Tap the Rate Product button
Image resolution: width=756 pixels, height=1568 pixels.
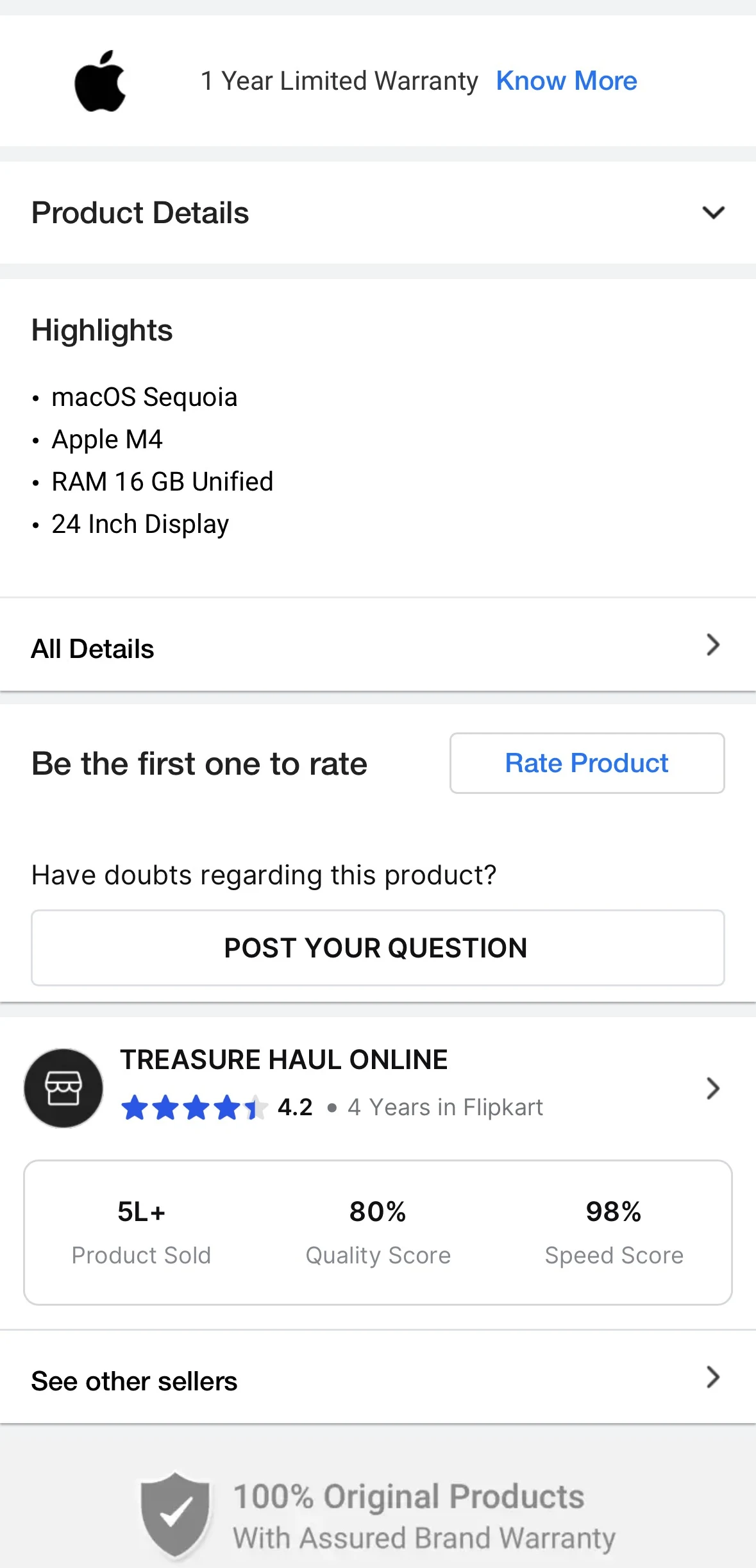point(587,763)
